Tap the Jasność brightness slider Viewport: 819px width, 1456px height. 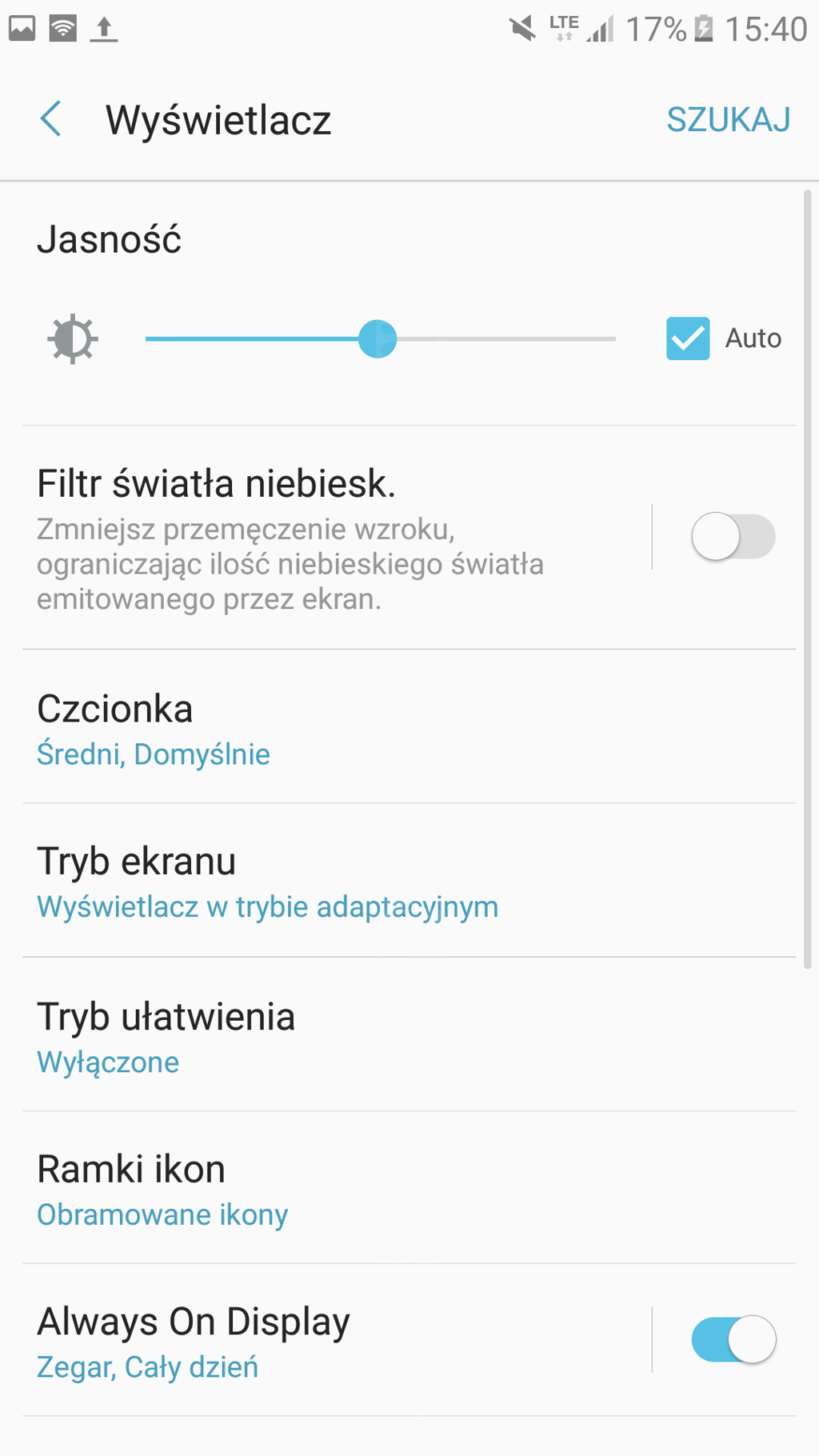click(x=380, y=339)
